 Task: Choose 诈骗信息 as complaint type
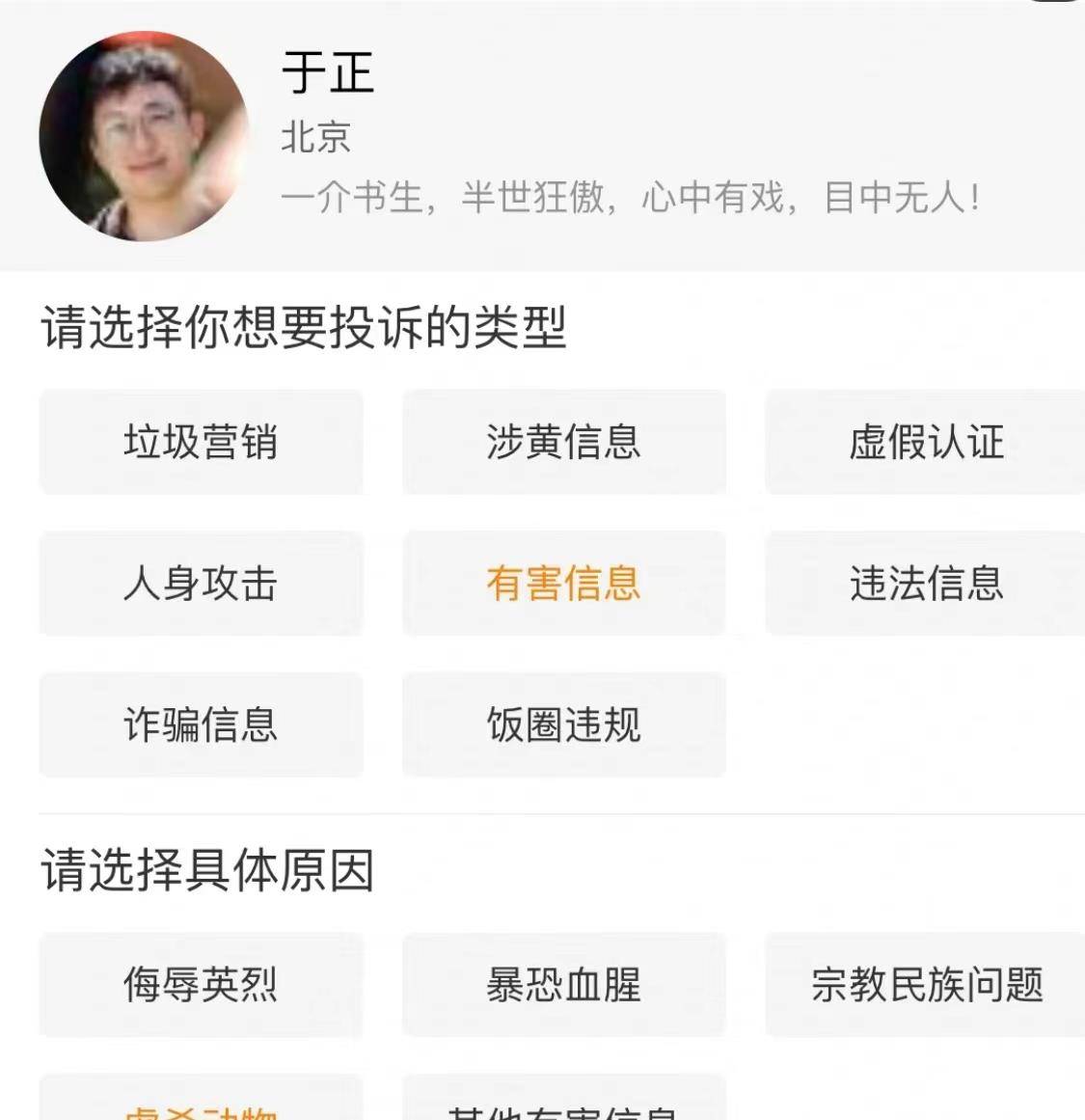pos(202,724)
